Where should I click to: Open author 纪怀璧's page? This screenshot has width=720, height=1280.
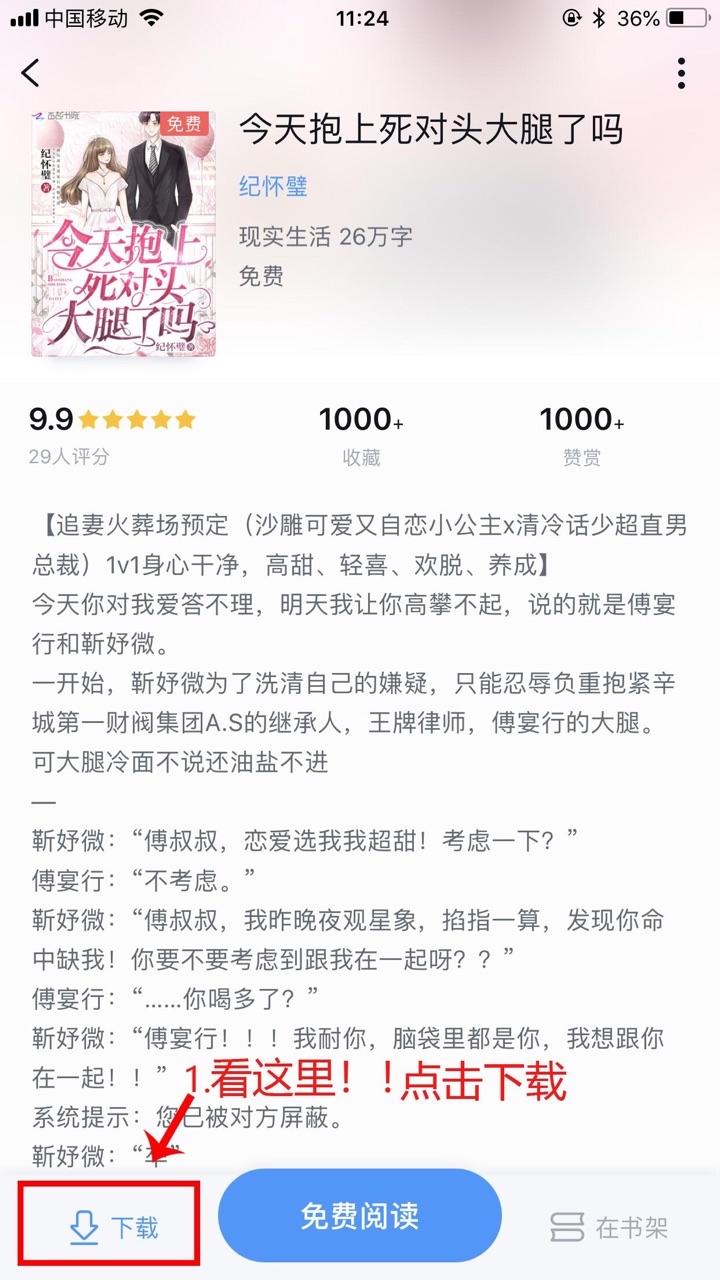coord(273,186)
